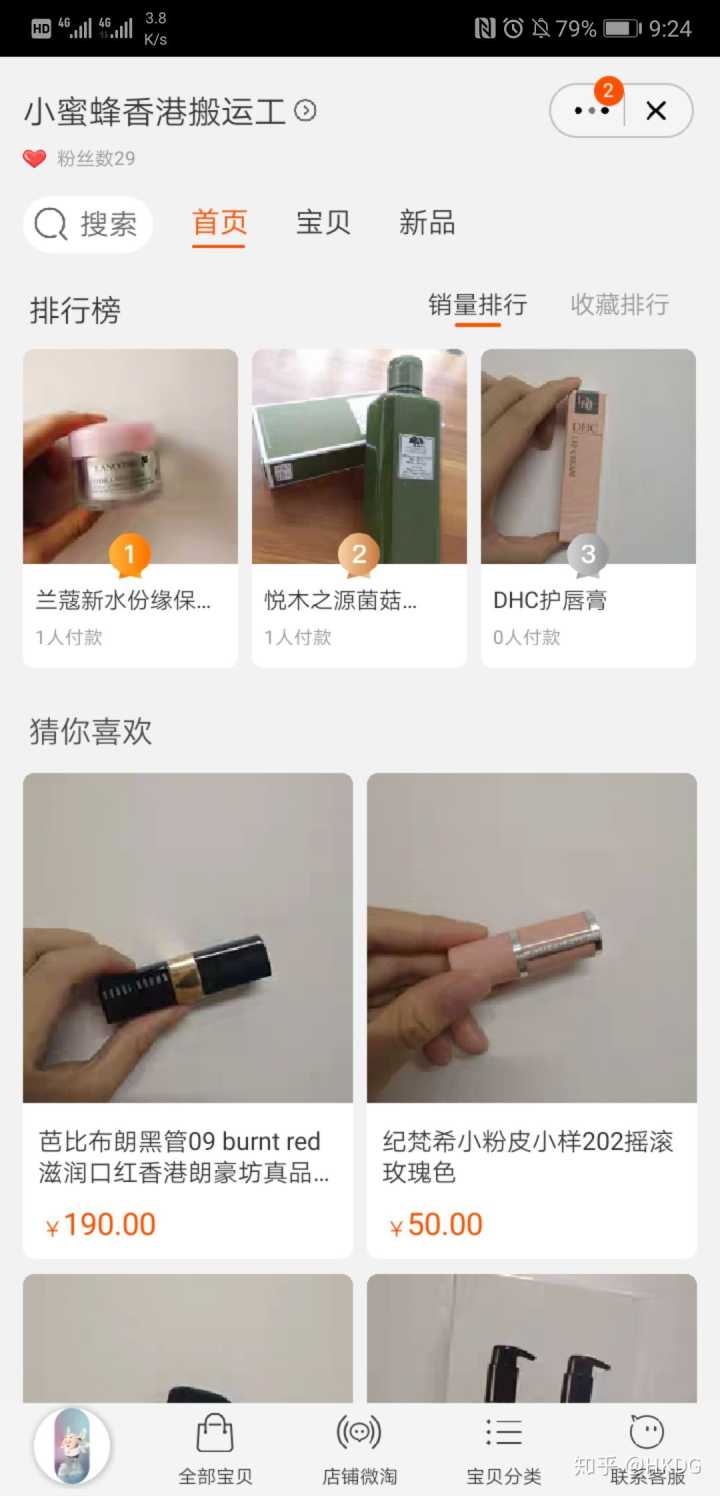Open the 悦木之源菌菇 product card
Screen dimensions: 720x1496
359,507
